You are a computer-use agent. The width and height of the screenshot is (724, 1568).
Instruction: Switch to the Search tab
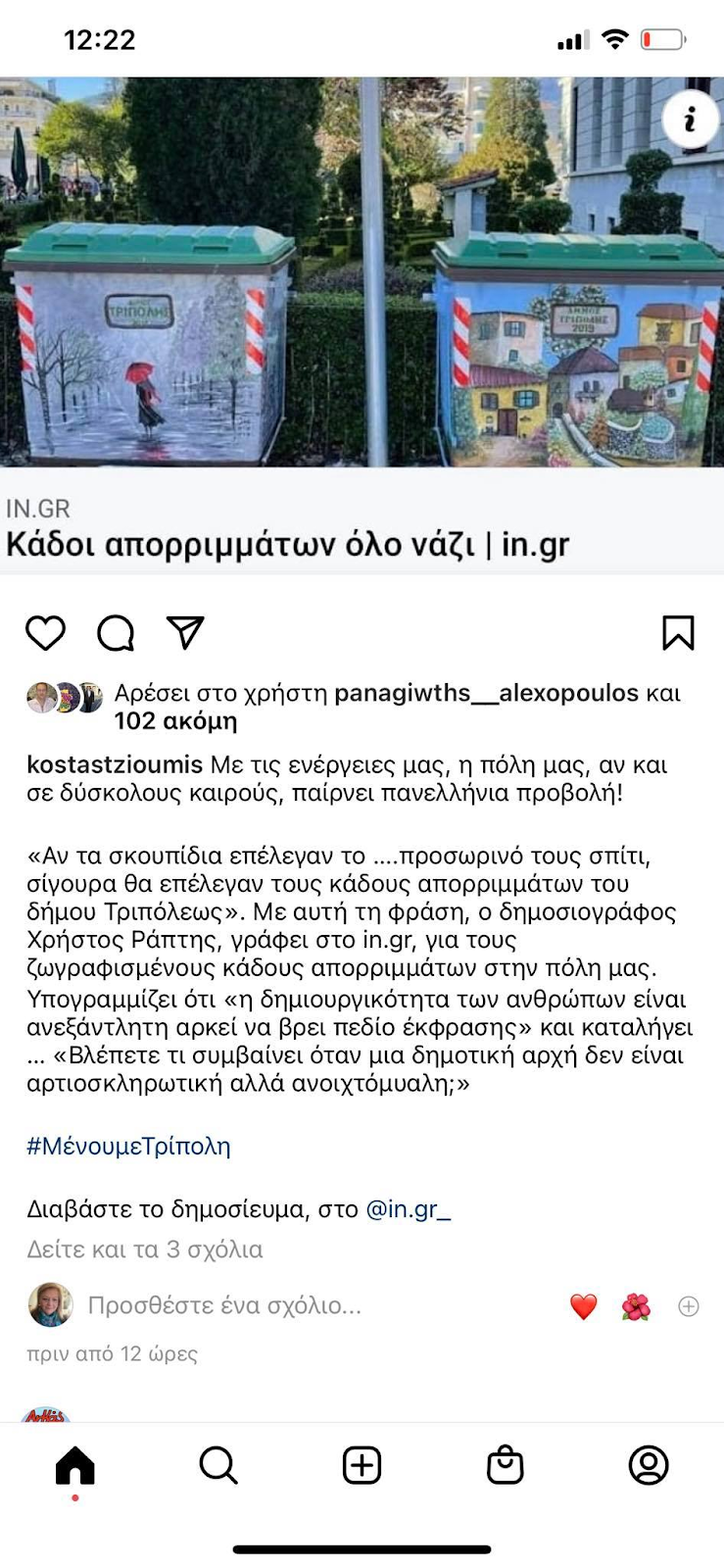(218, 1466)
